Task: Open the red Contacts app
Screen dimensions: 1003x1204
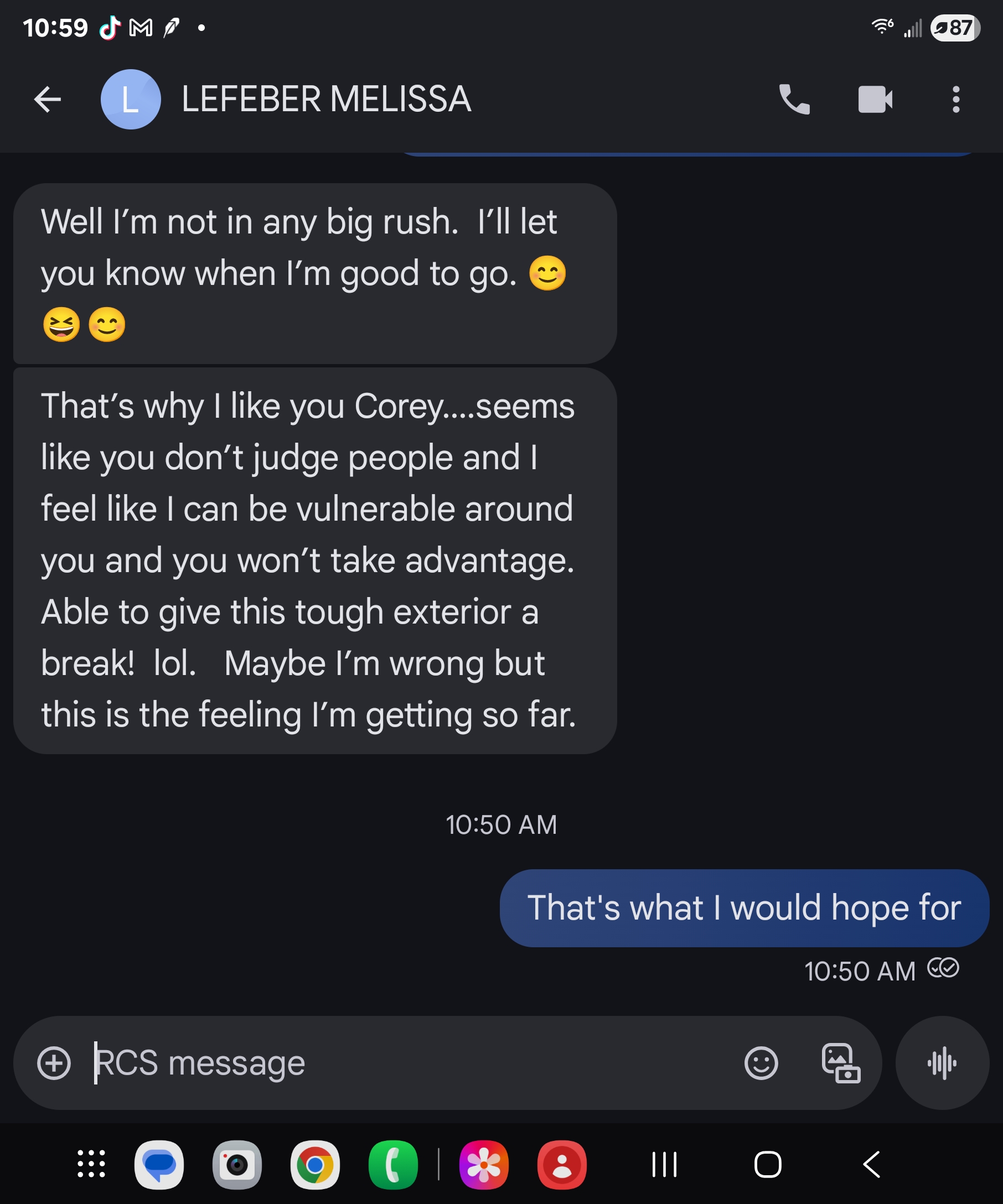Action: point(561,1165)
